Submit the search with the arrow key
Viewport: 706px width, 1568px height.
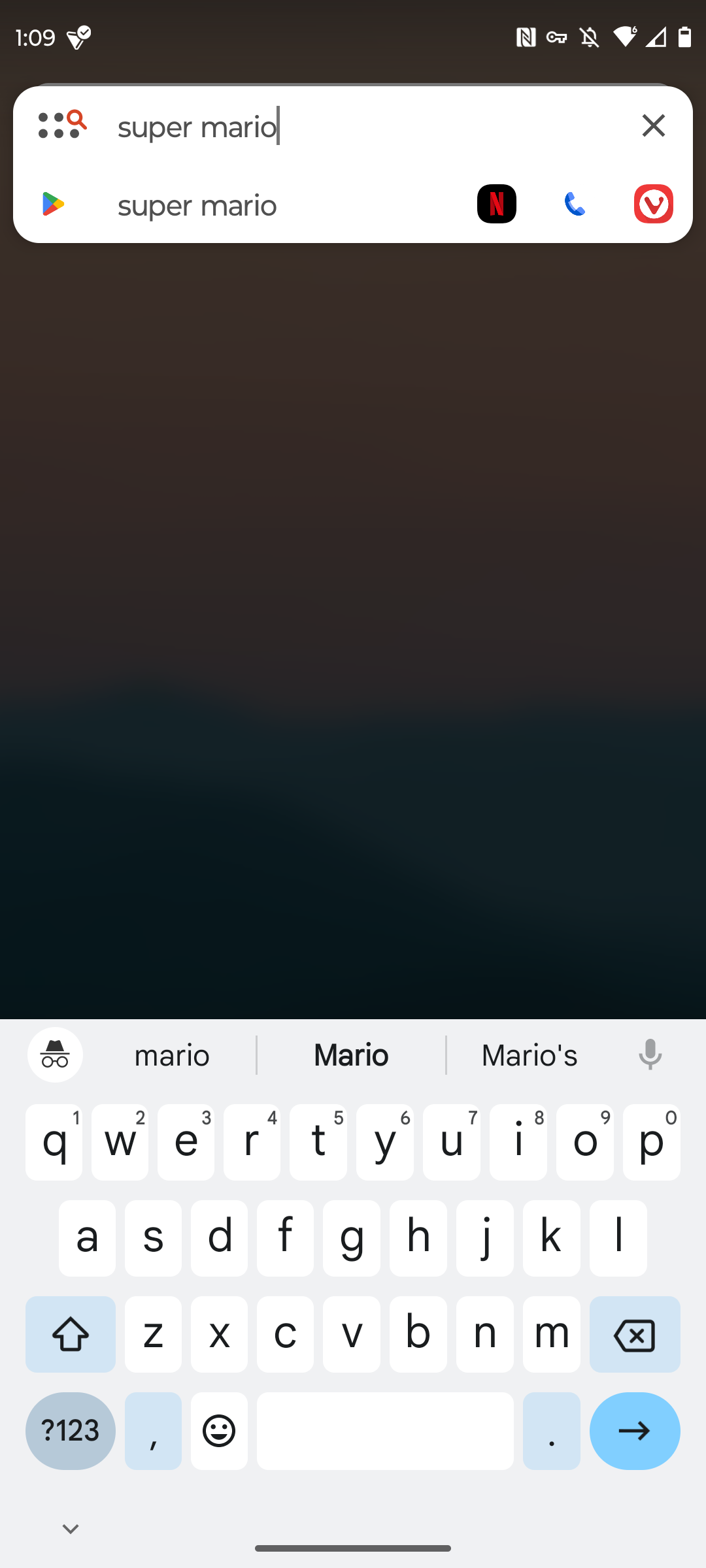pos(634,1431)
